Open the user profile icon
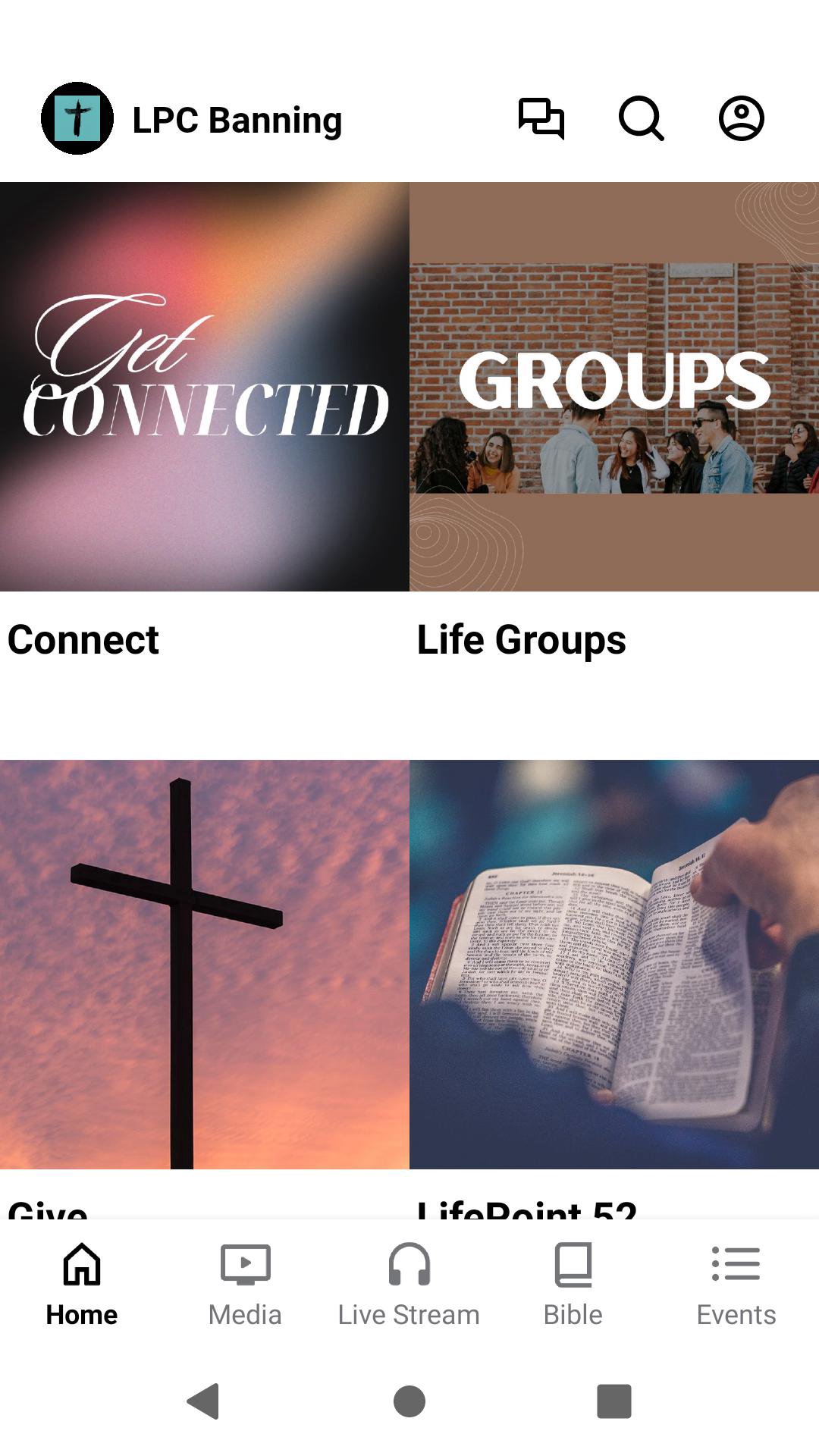The width and height of the screenshot is (819, 1456). [x=741, y=119]
